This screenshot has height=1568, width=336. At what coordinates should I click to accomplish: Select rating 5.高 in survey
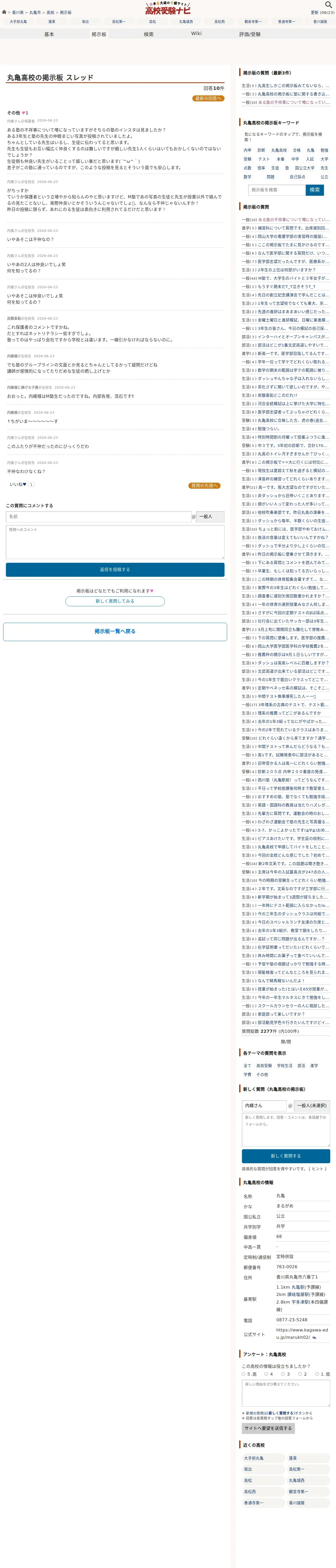click(249, 1374)
